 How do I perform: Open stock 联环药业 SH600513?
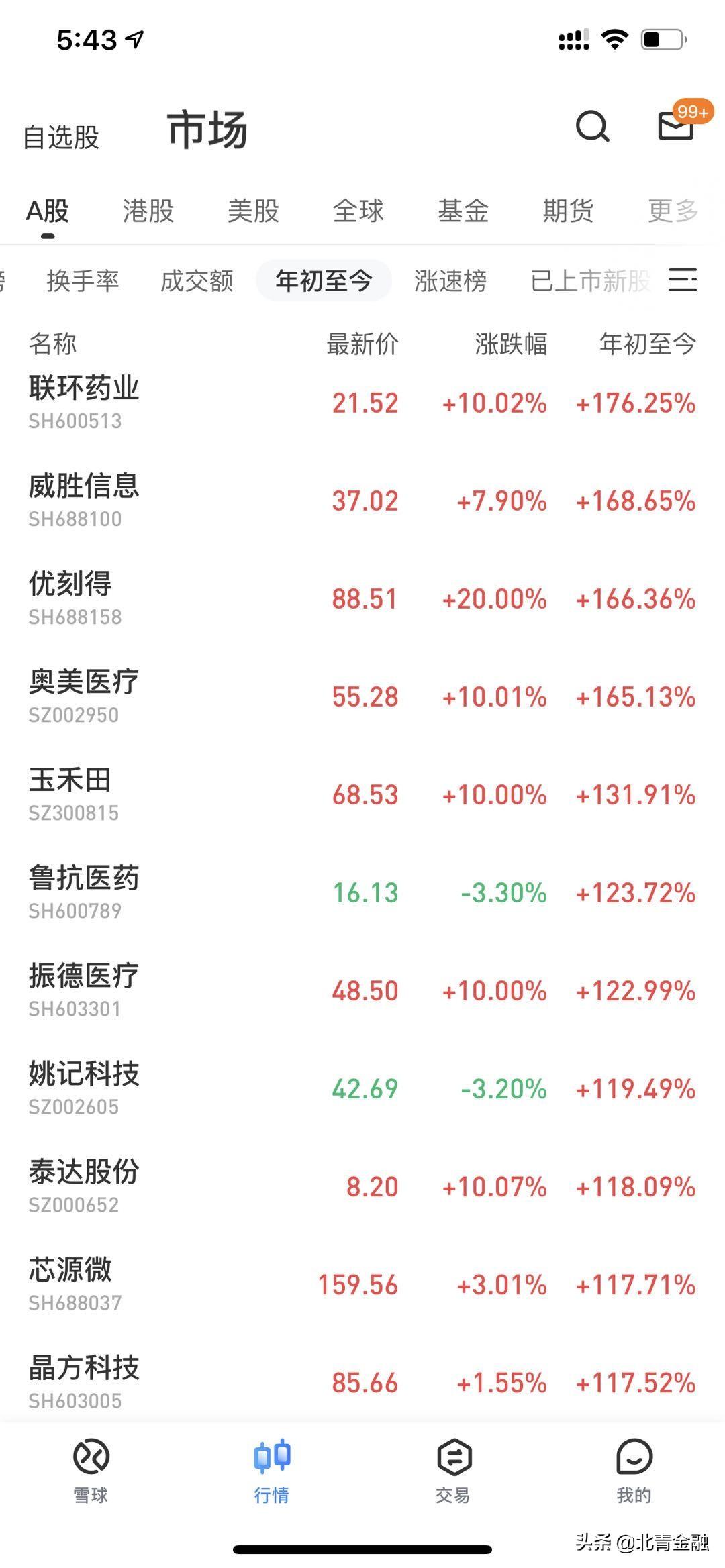pos(362,403)
